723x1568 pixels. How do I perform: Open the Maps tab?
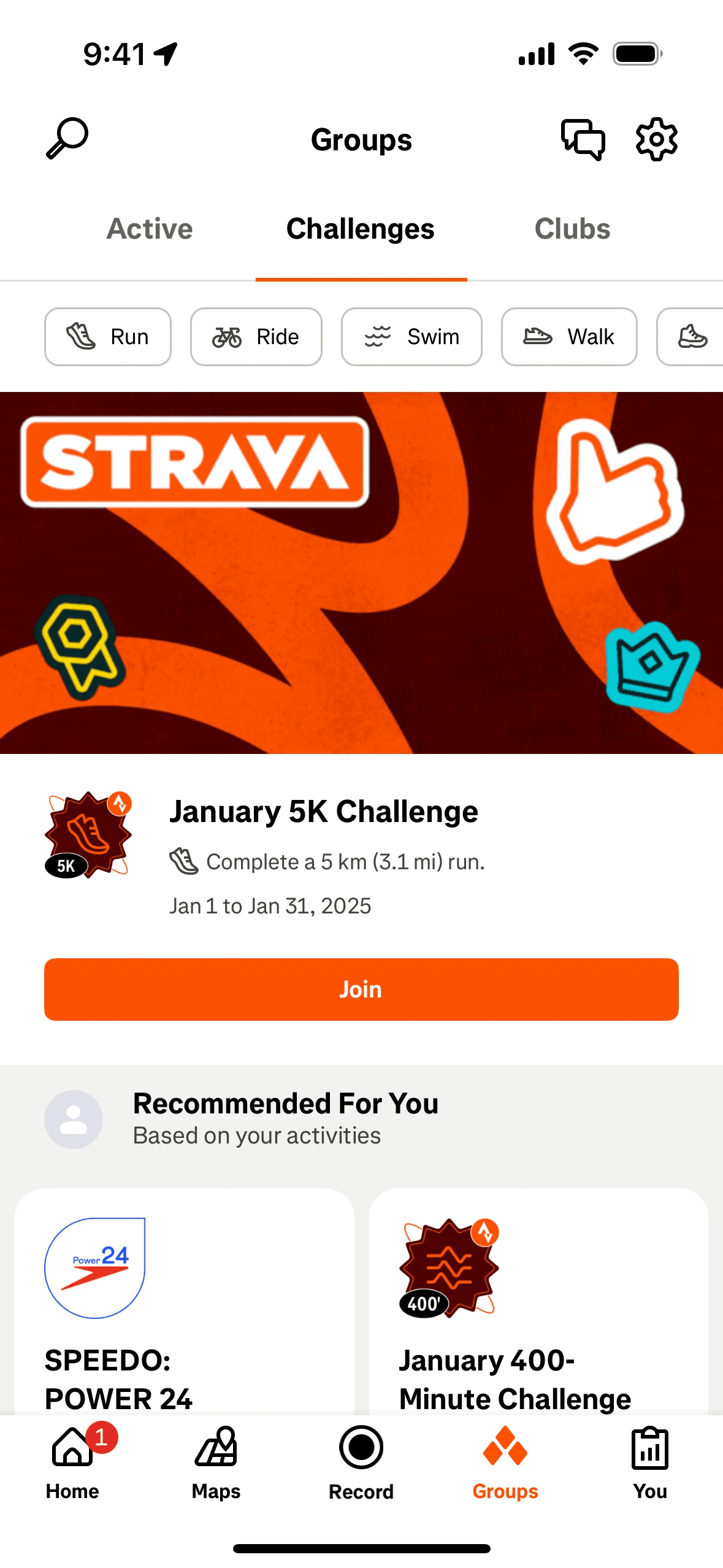[x=216, y=1462]
